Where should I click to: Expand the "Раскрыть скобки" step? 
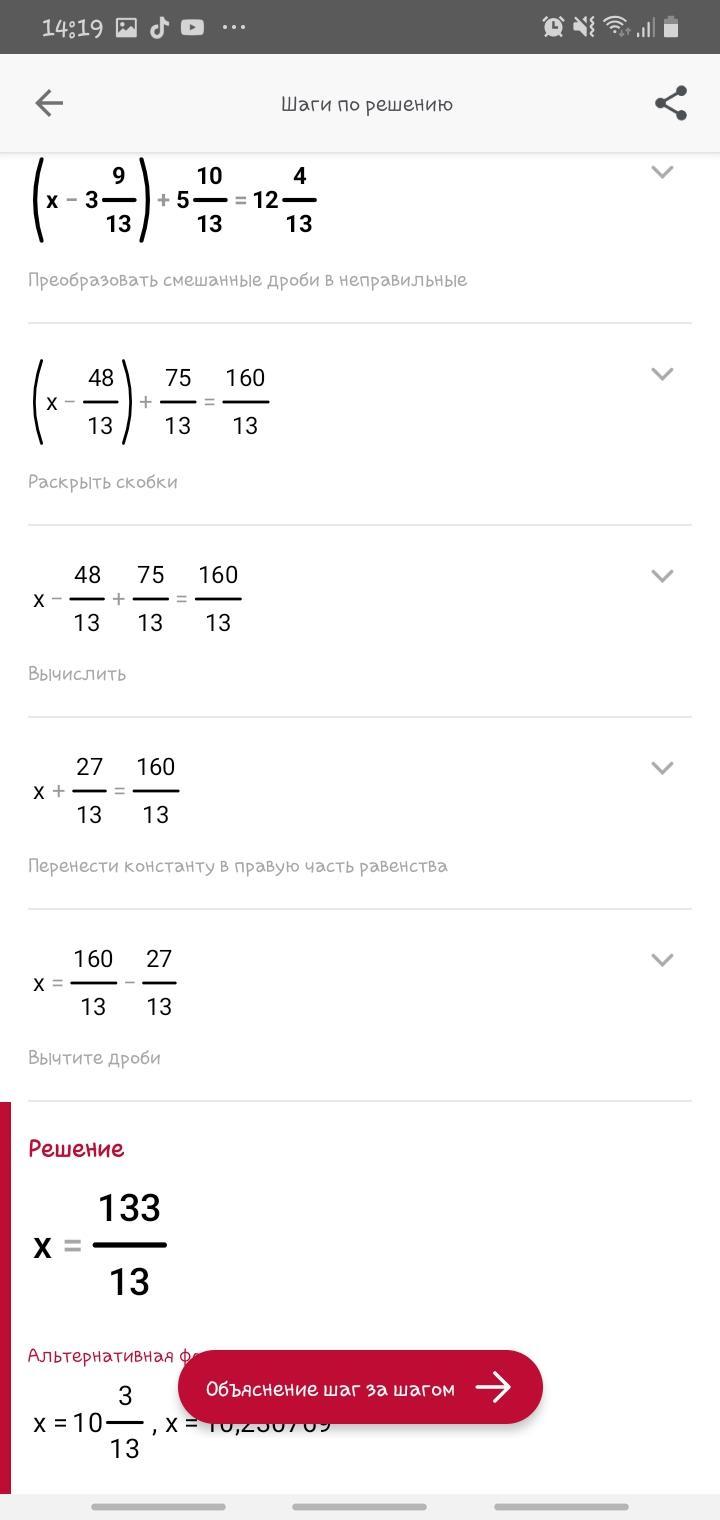pyautogui.click(x=662, y=374)
